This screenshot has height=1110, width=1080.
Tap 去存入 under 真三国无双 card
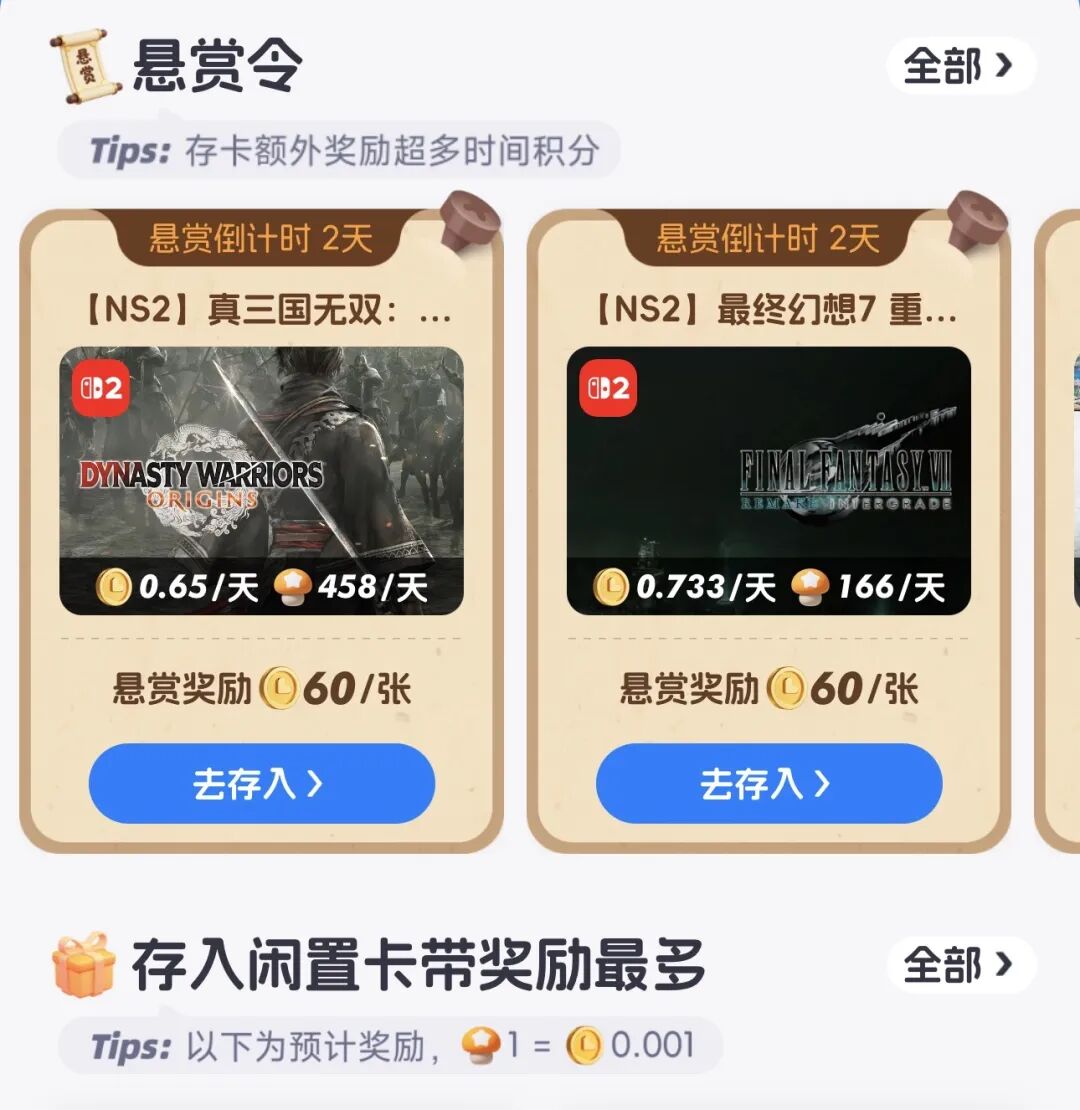click(x=262, y=783)
